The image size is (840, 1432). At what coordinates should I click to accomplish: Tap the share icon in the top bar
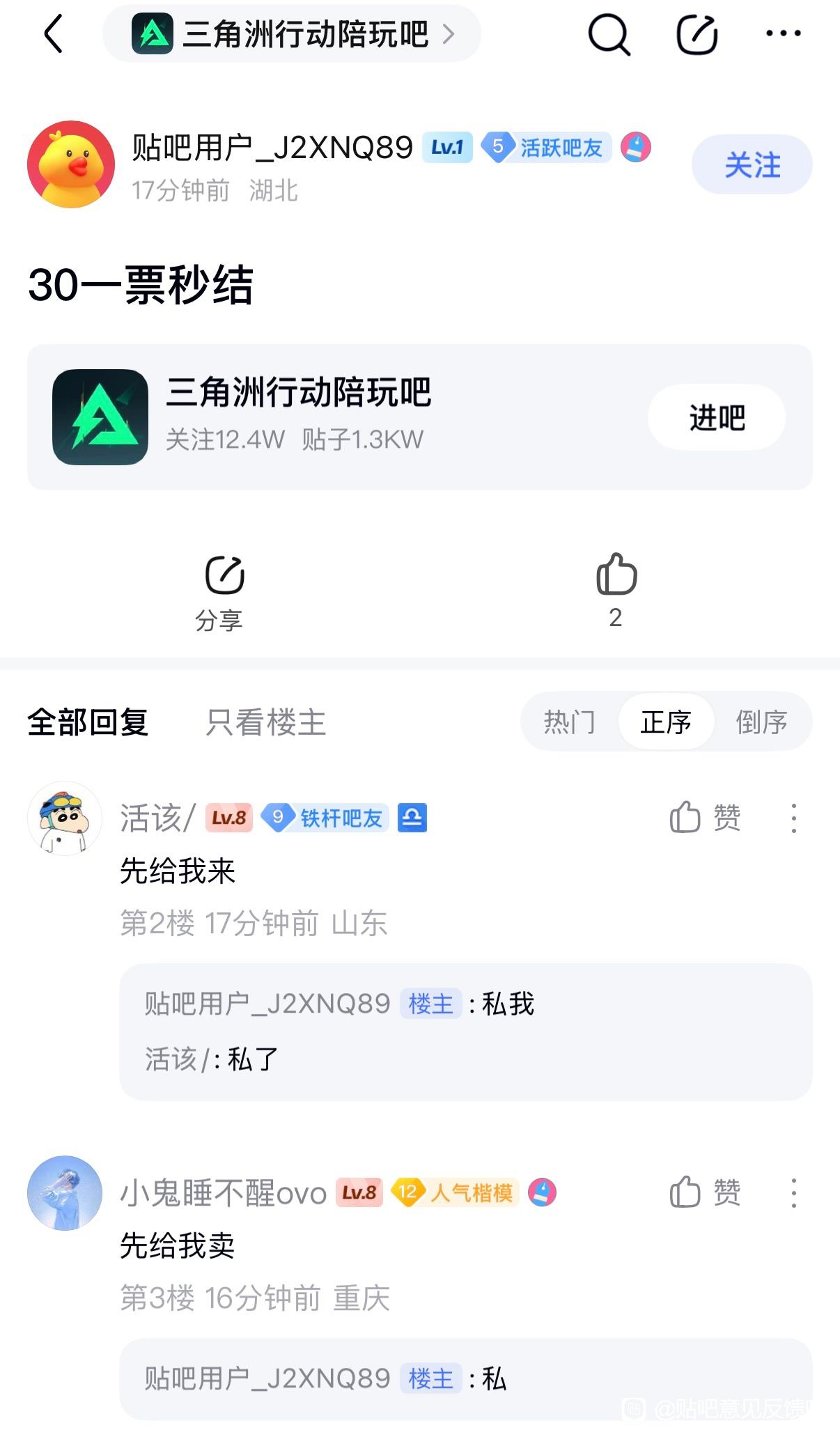coord(697,34)
